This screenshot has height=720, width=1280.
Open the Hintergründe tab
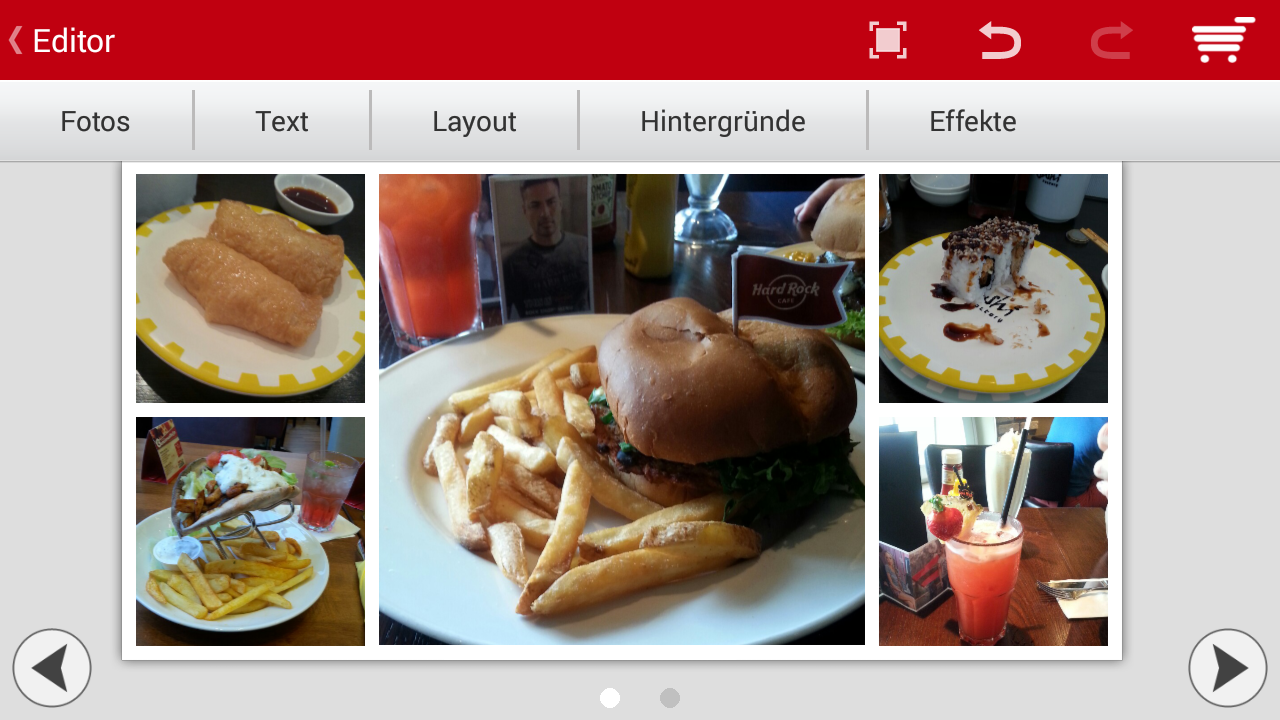tap(722, 121)
